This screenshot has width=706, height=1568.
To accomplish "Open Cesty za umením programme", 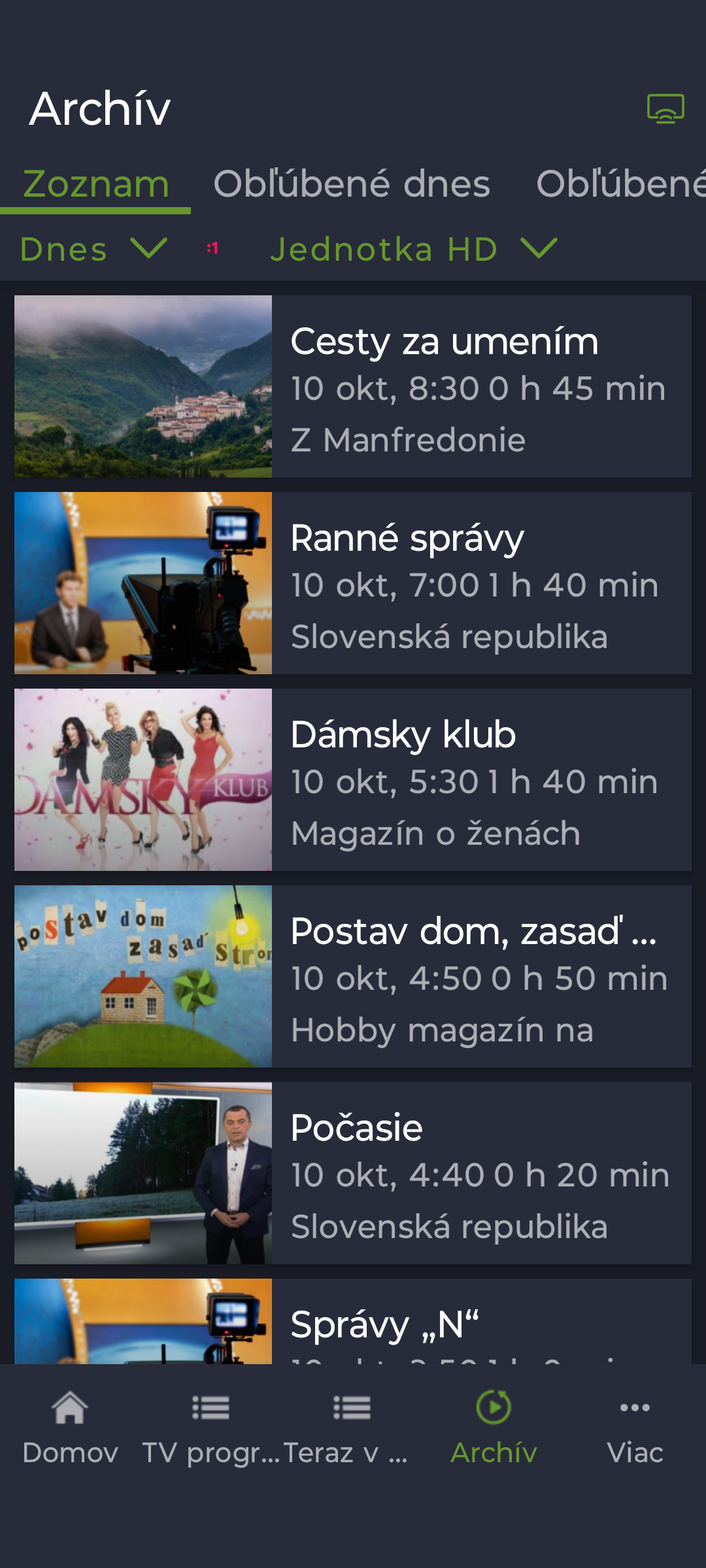I will (x=353, y=386).
